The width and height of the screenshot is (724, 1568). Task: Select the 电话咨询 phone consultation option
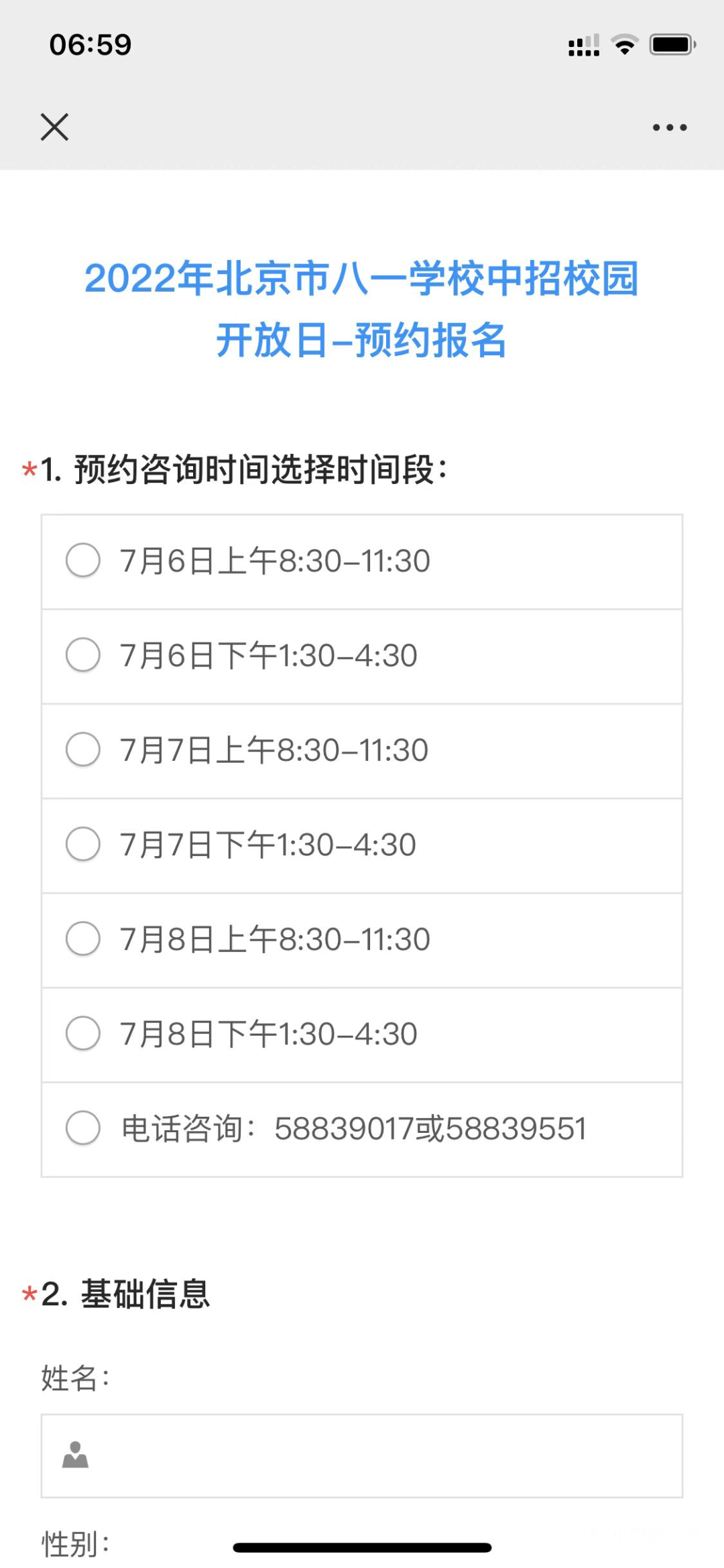[x=83, y=1128]
